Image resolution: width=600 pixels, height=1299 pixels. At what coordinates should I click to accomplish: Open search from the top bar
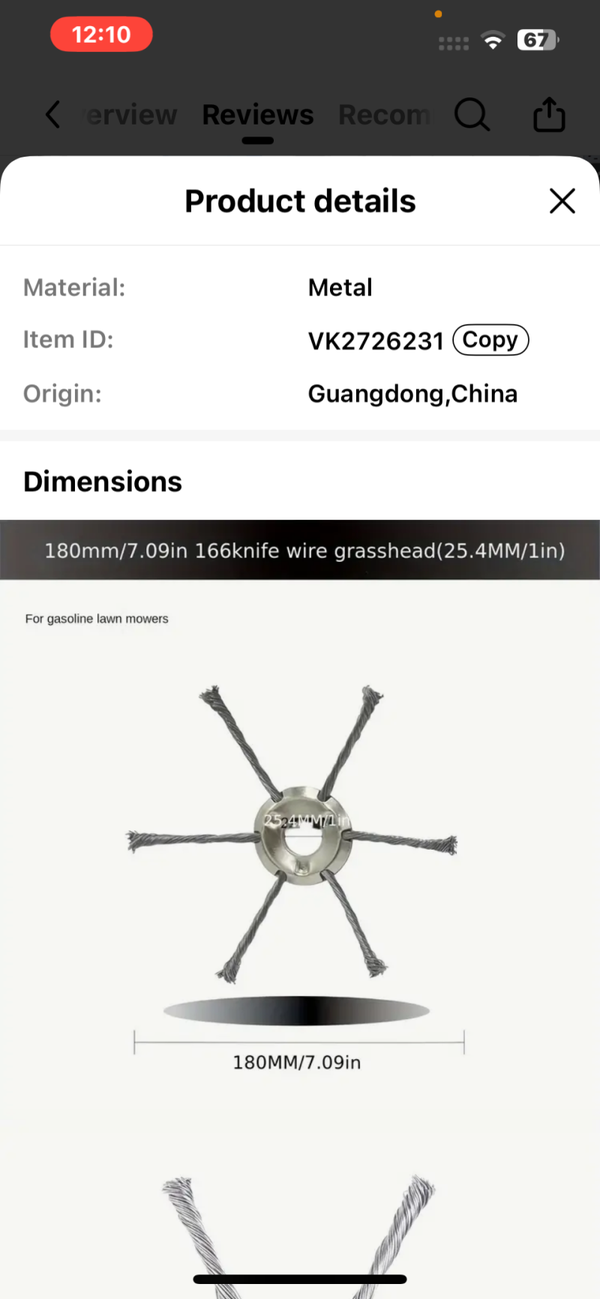pyautogui.click(x=472, y=115)
